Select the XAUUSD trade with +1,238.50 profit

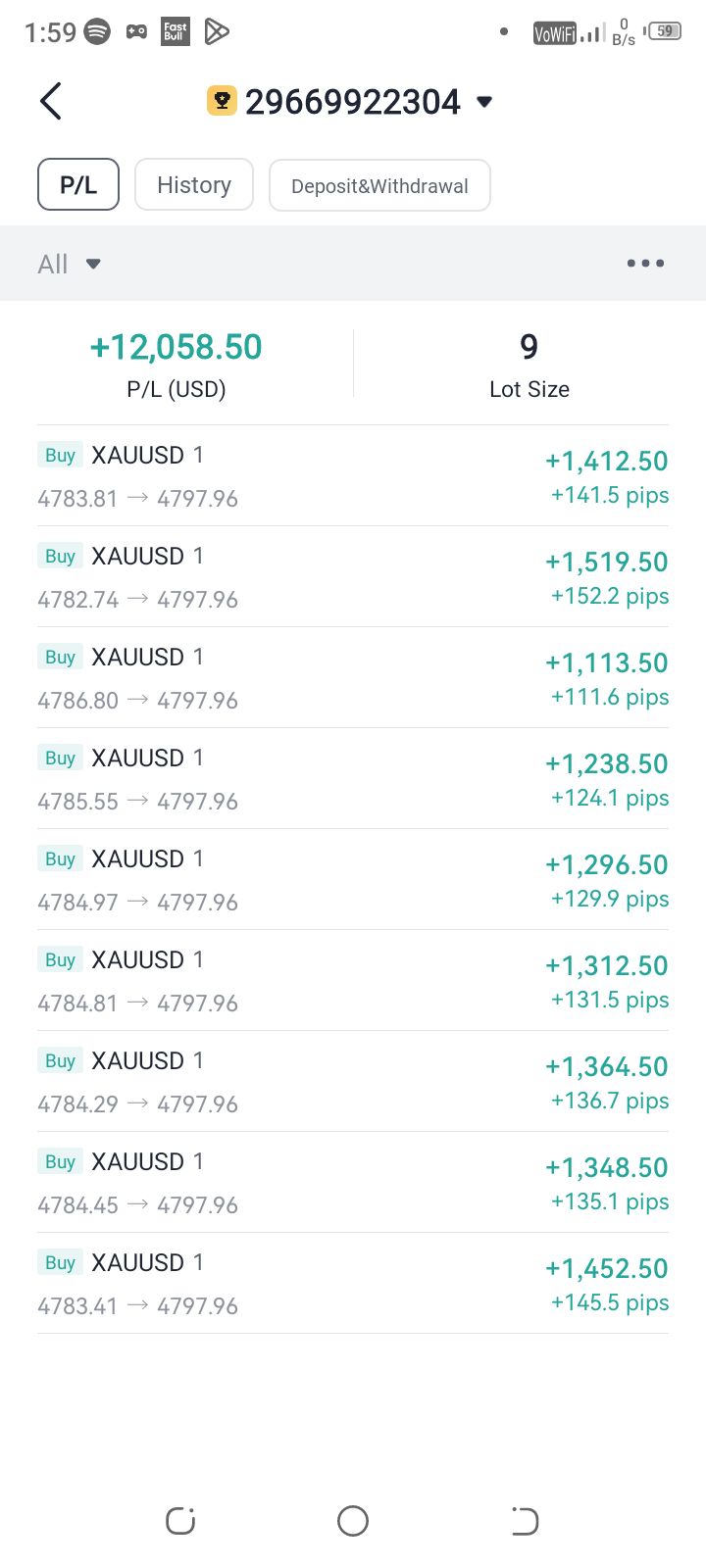tap(353, 779)
